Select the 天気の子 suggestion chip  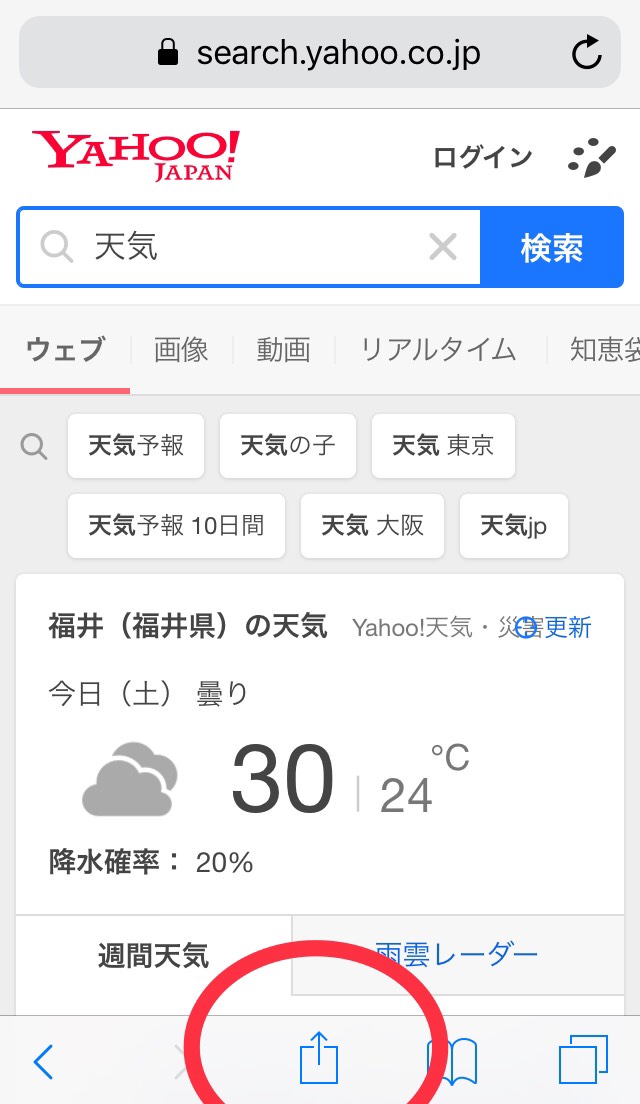288,446
